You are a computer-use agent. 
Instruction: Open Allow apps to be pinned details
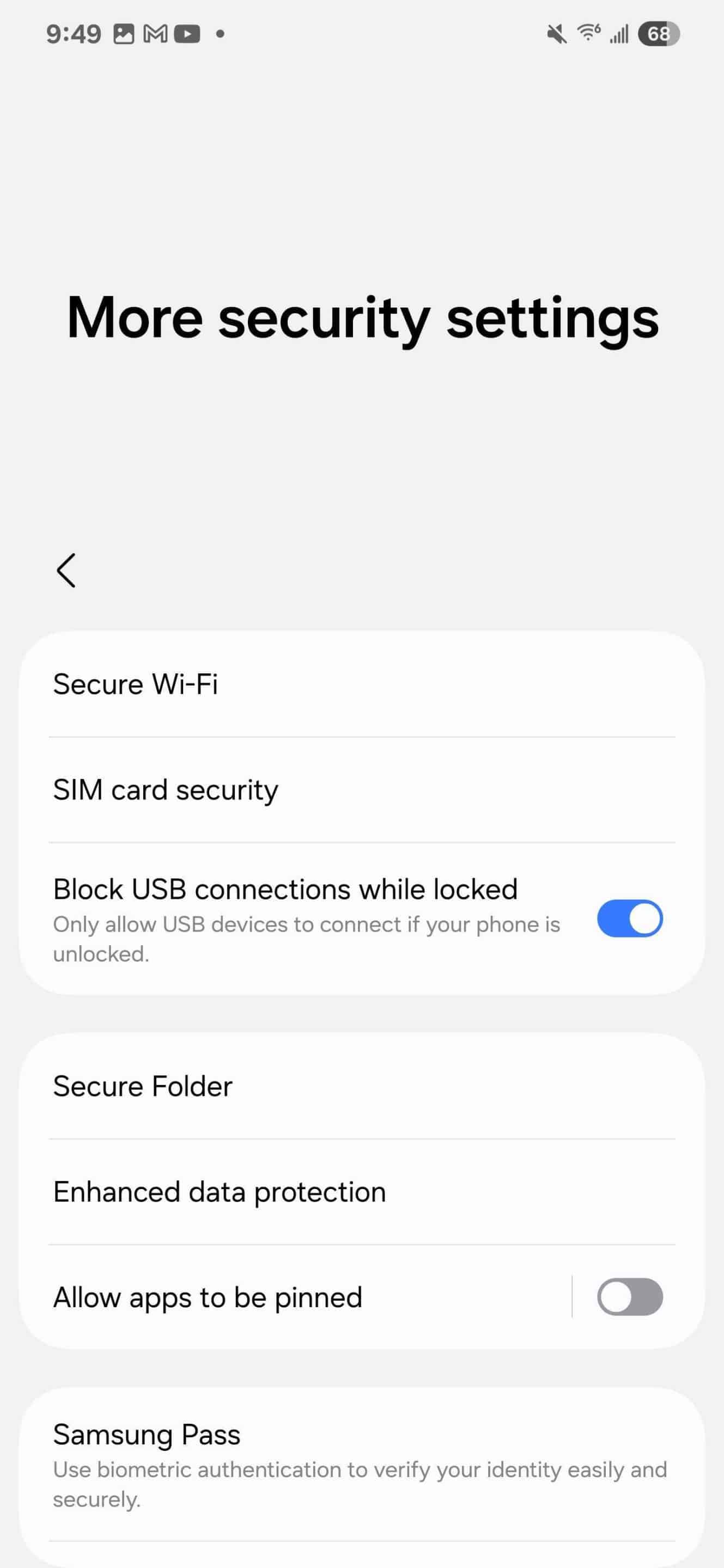coord(295,1297)
